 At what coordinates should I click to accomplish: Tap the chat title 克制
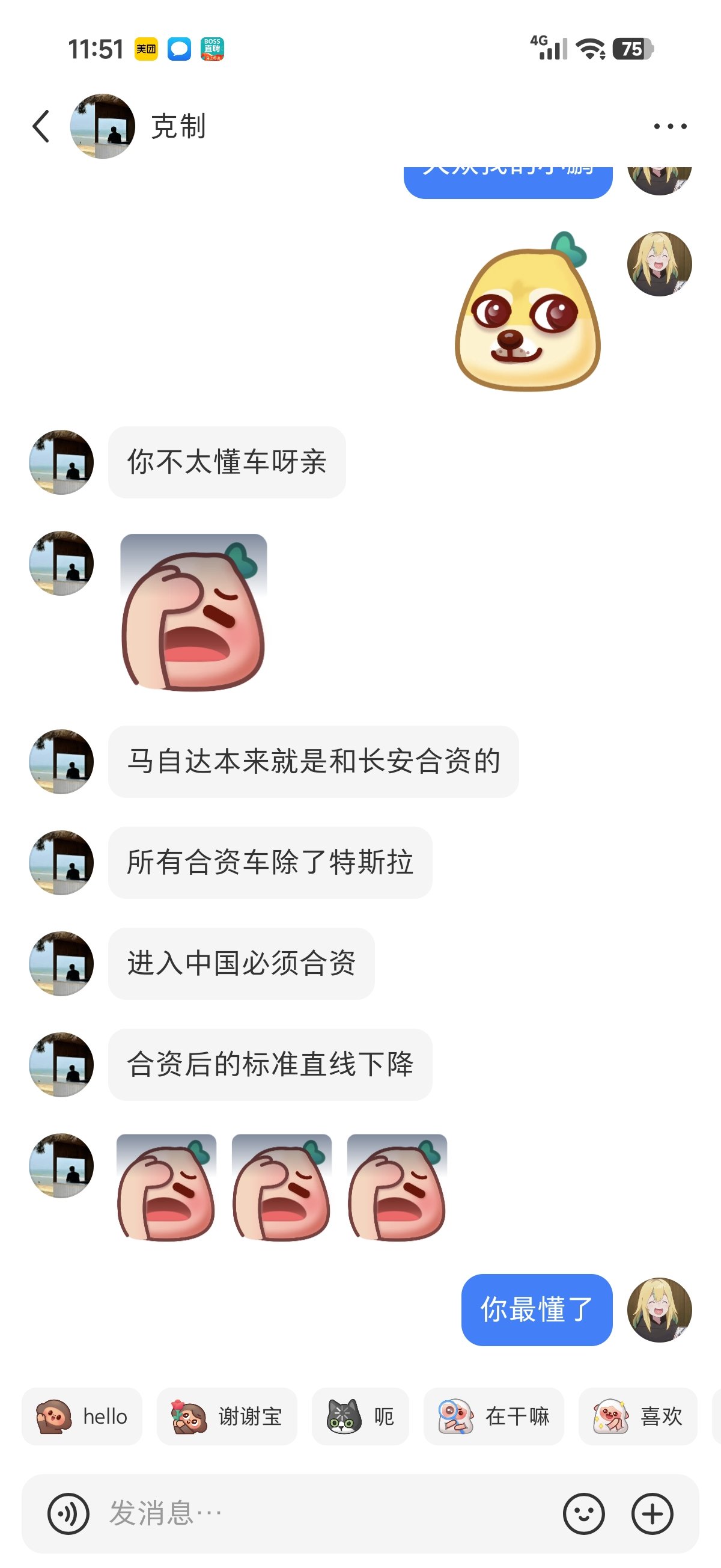[x=177, y=127]
